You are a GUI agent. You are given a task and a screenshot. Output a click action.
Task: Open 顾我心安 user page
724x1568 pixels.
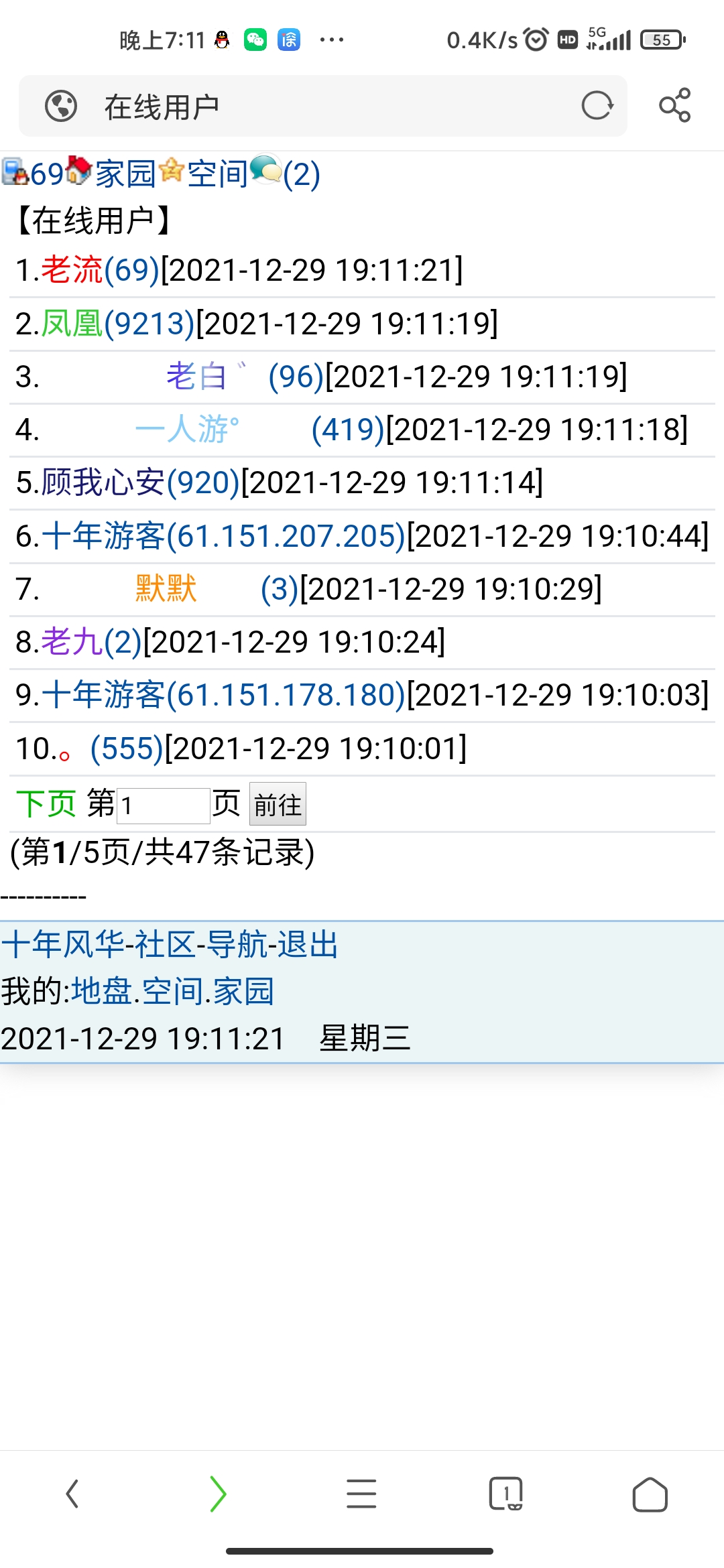[103, 482]
